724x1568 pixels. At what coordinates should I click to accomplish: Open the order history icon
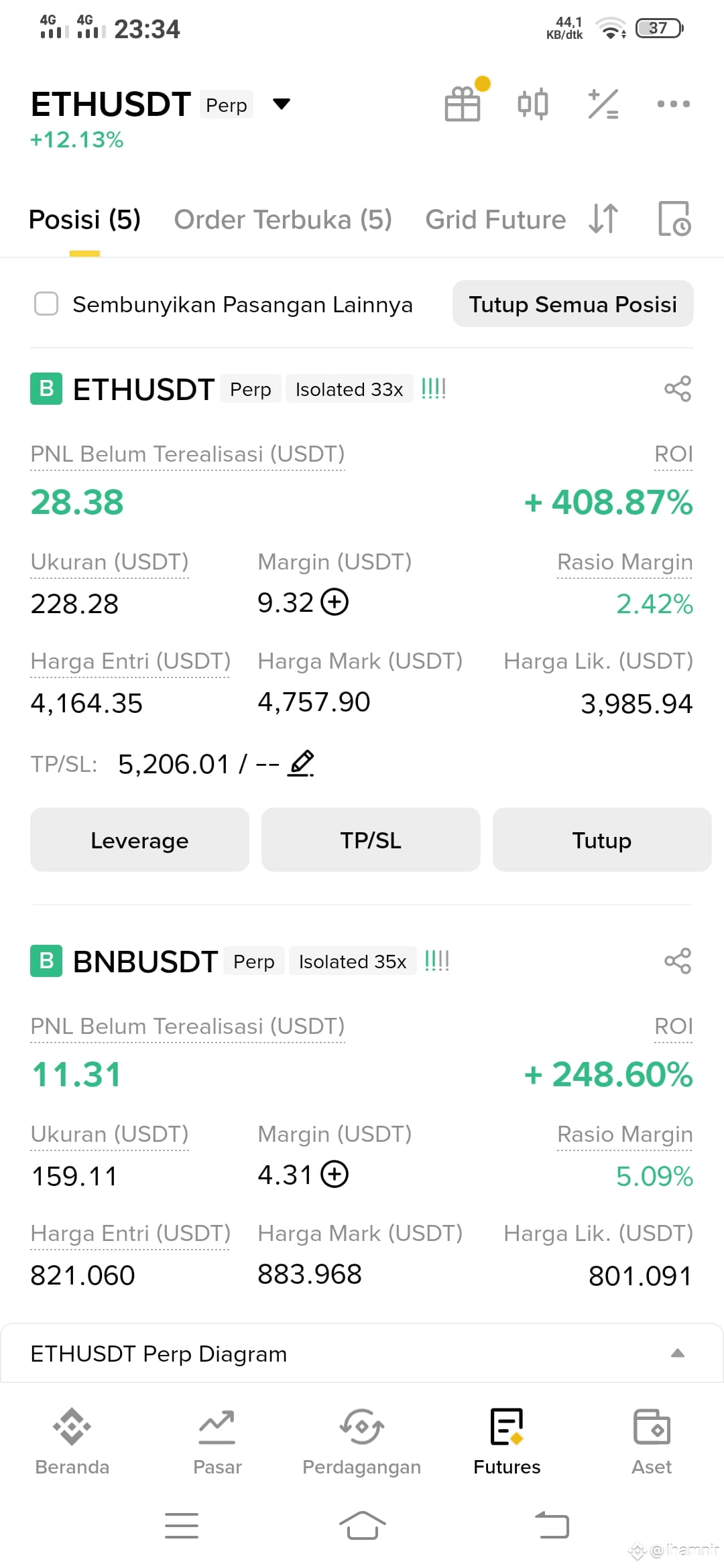click(674, 219)
